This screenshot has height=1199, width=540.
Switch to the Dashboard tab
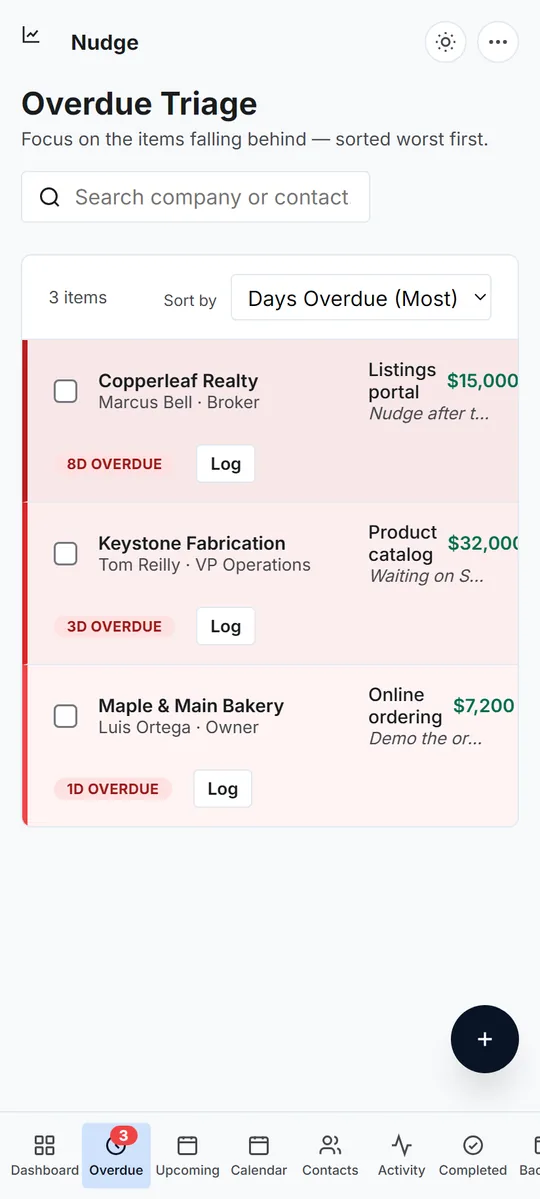point(44,1155)
